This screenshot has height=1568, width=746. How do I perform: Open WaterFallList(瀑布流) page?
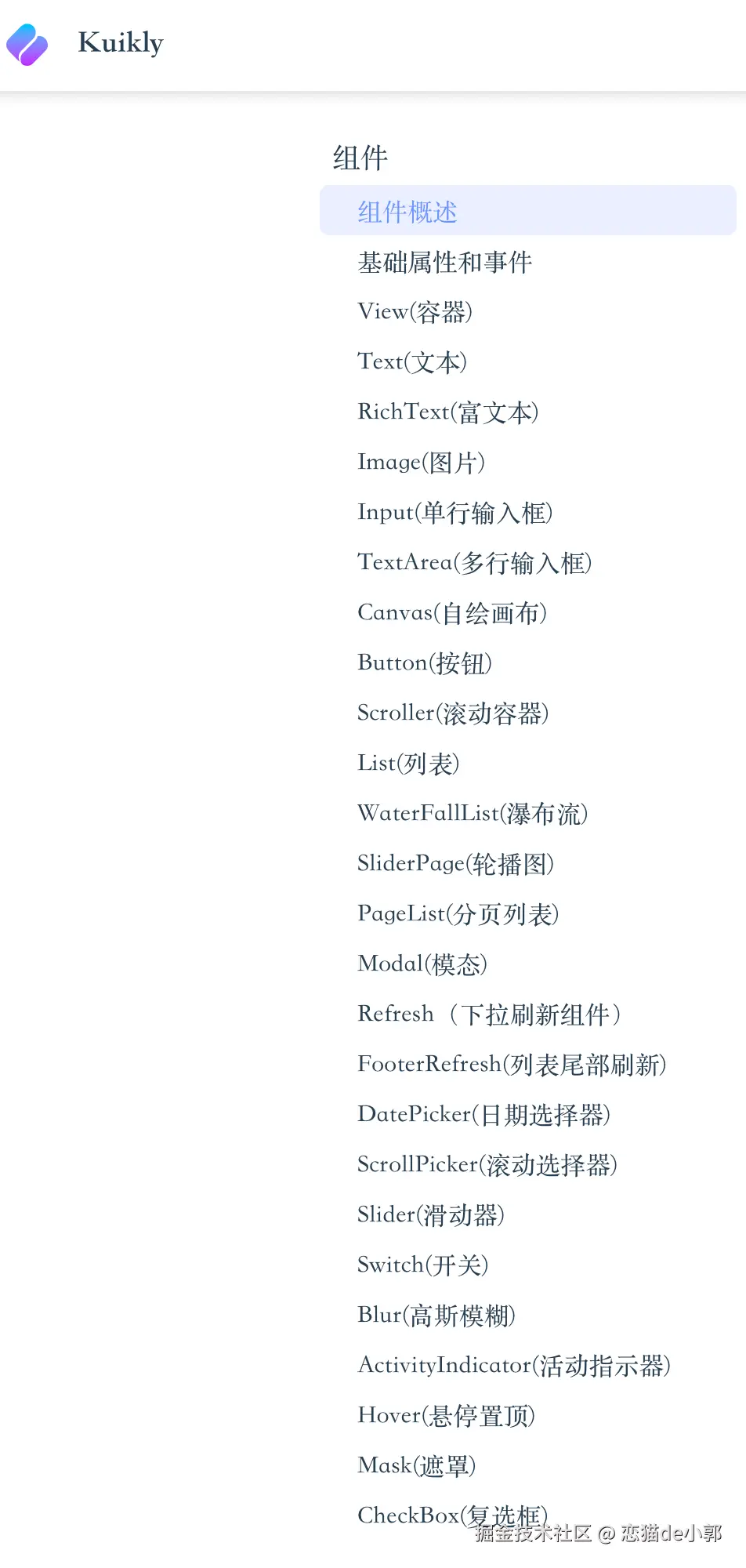tap(472, 814)
